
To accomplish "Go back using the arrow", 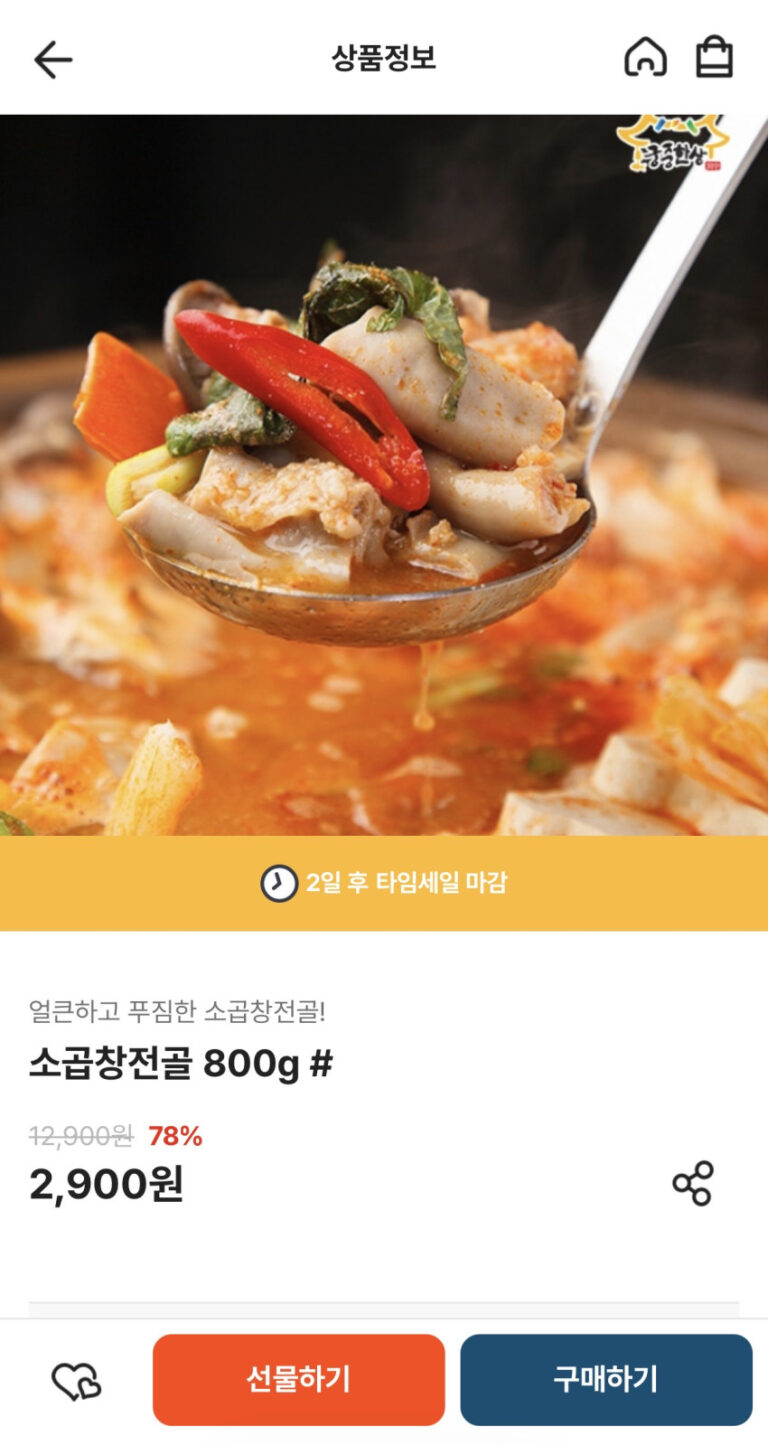I will point(53,59).
